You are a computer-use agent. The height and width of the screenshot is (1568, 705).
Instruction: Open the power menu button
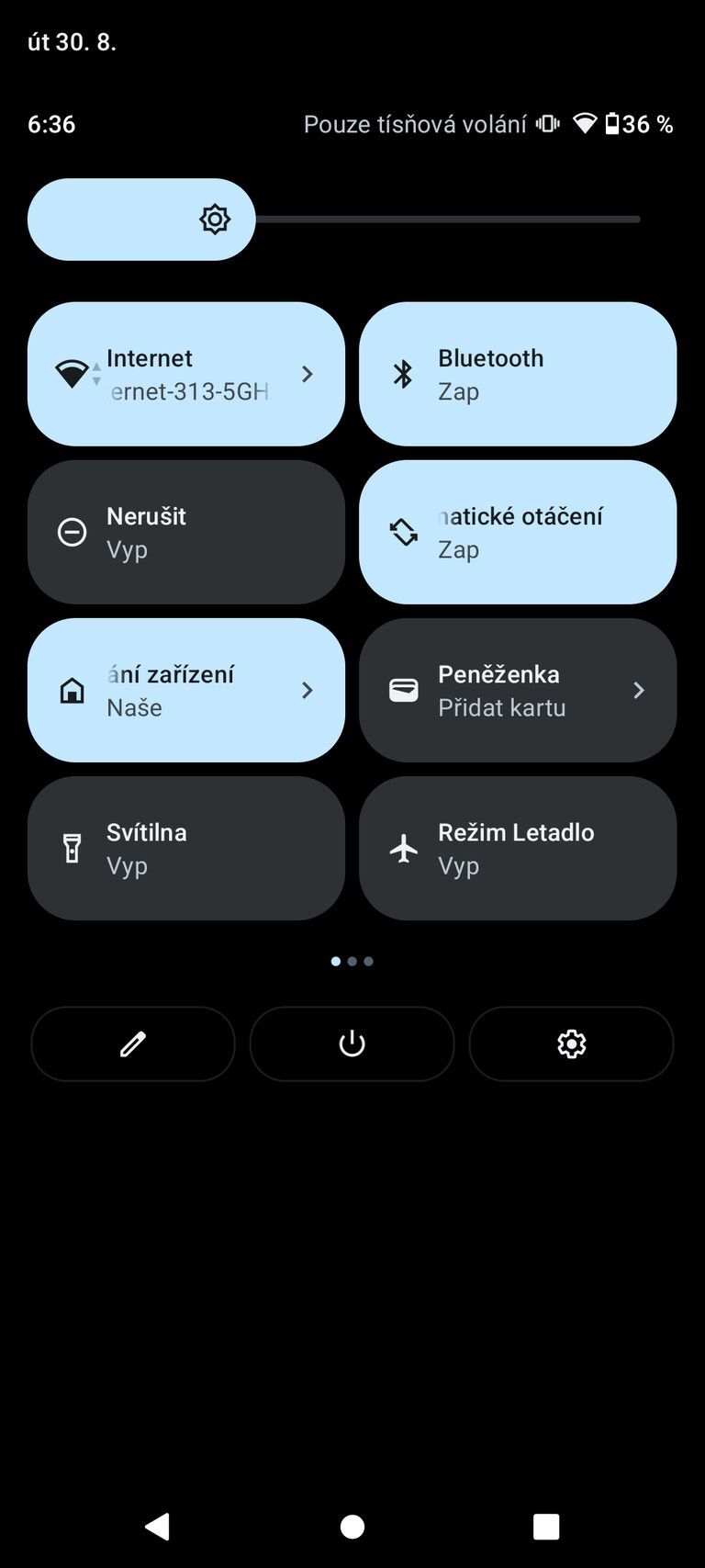pos(352,1043)
